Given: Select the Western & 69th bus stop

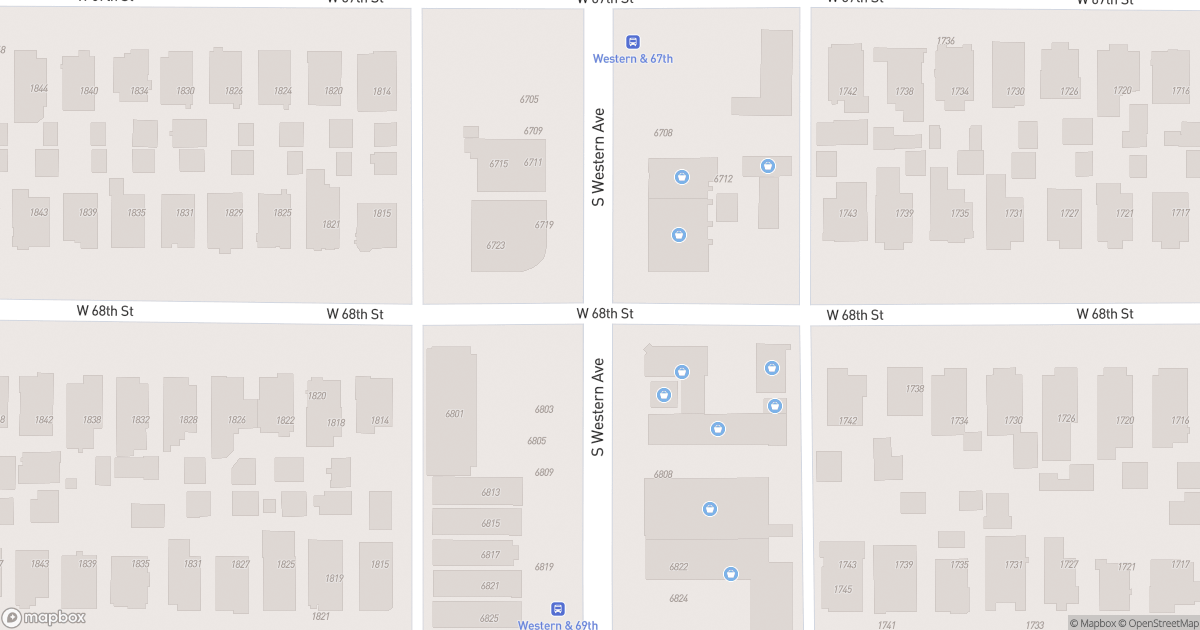Looking at the screenshot, I should pos(558,609).
